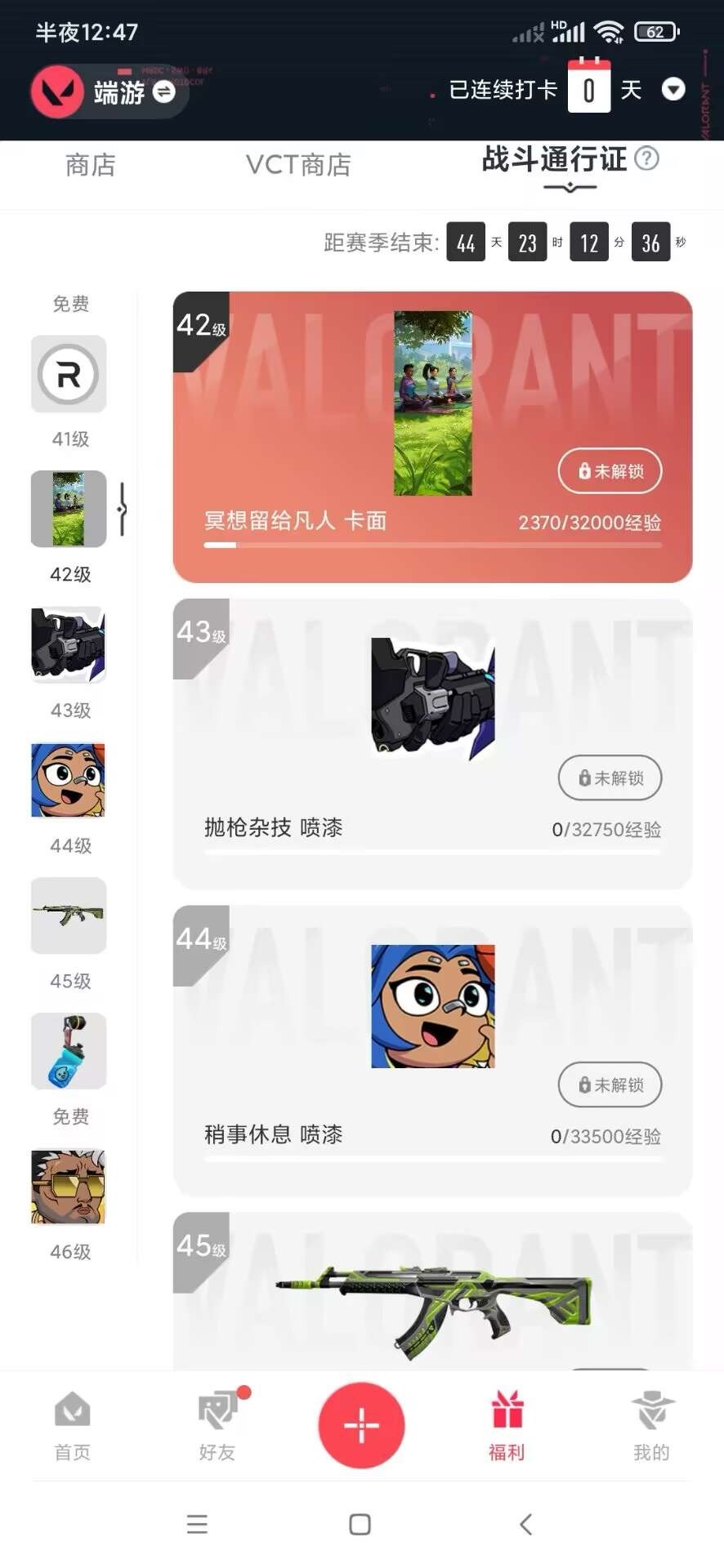Go to the 首页 home tab
This screenshot has height=1568, width=724.
(x=72, y=1425)
